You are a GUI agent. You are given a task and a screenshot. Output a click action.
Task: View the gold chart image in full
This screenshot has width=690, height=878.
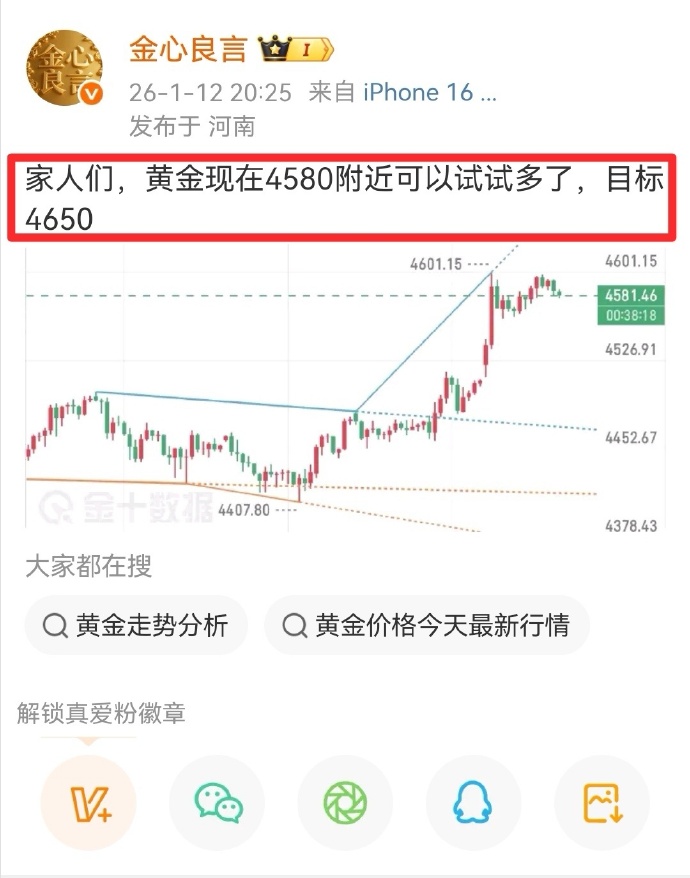coord(340,390)
